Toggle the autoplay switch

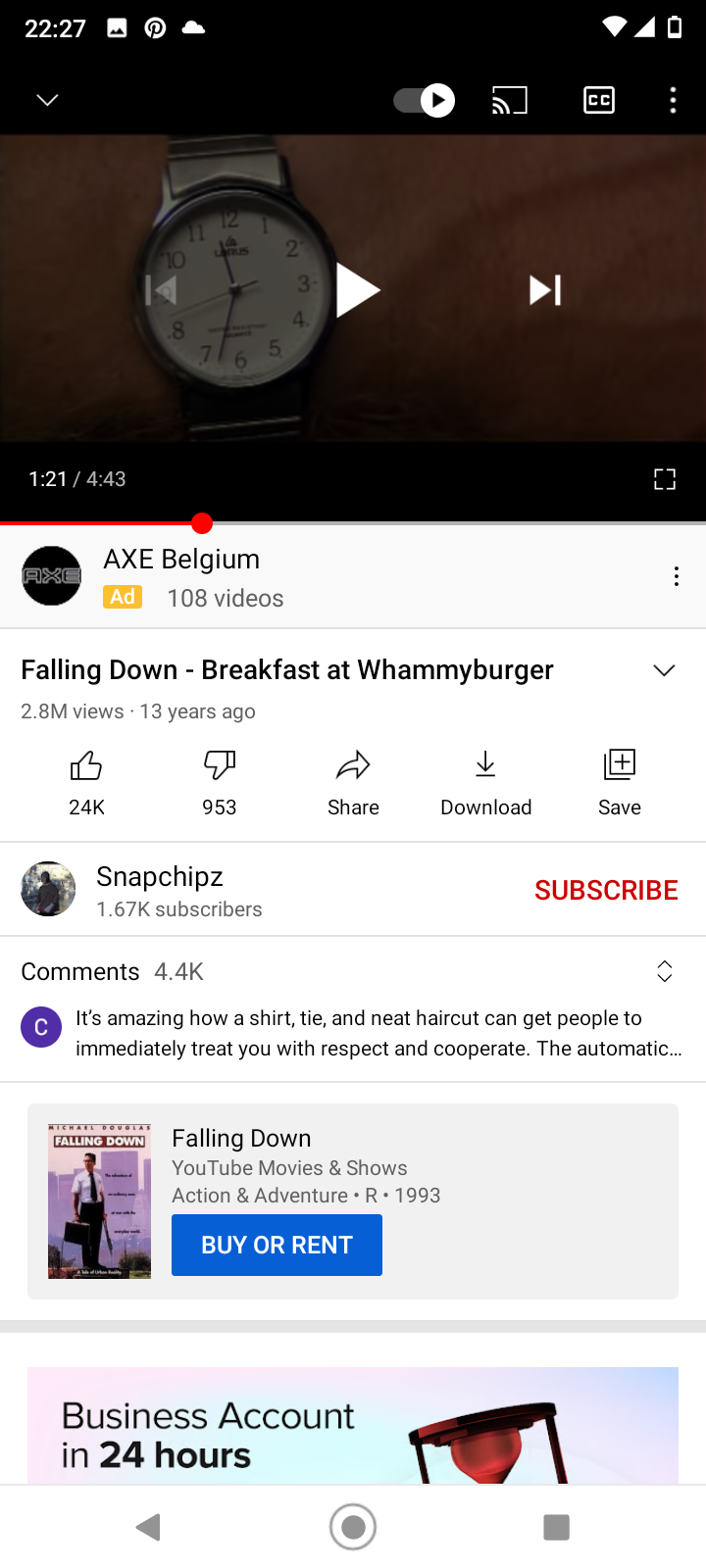425,100
